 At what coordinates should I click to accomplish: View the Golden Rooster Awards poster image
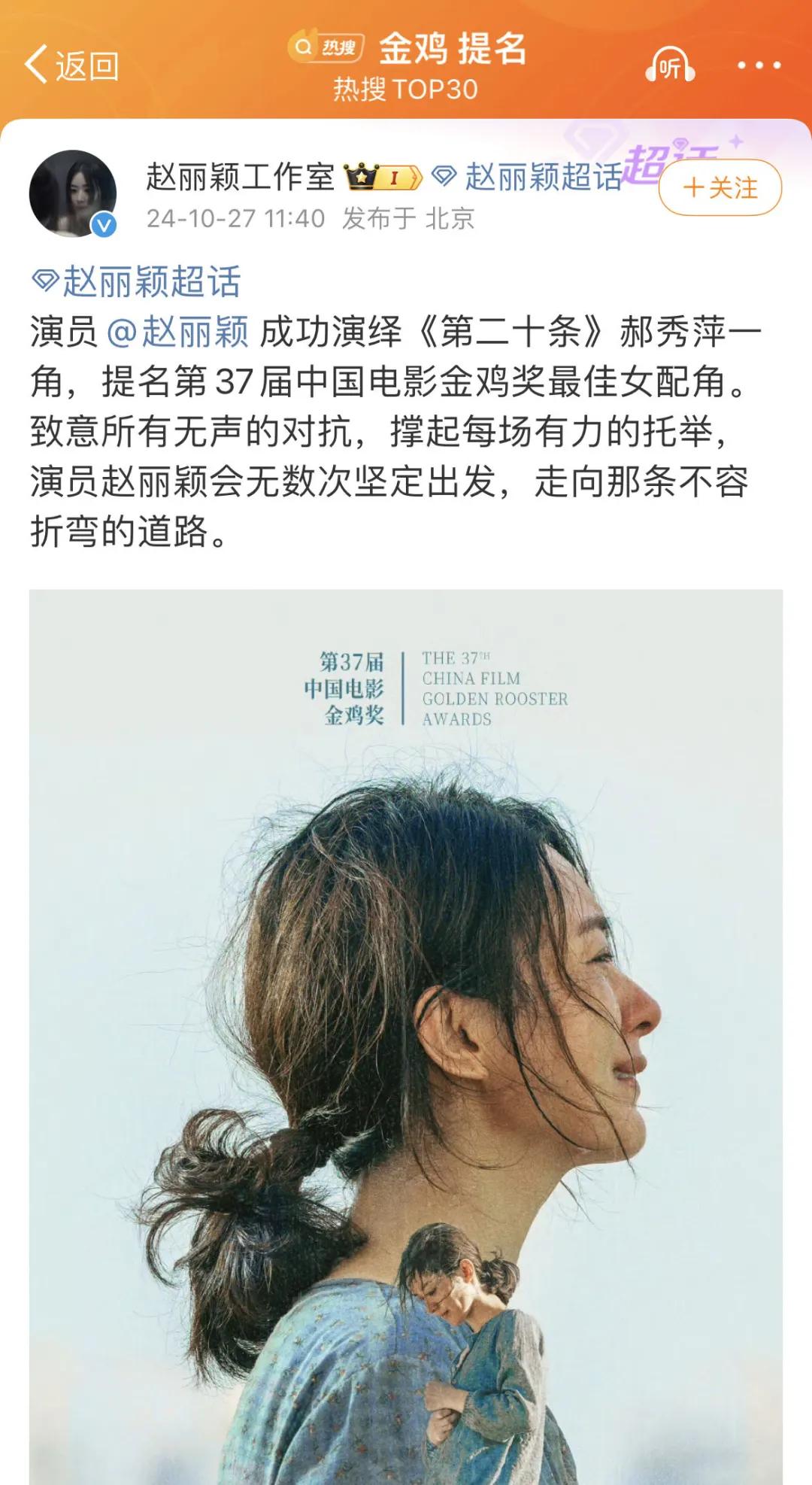(x=406, y=1038)
